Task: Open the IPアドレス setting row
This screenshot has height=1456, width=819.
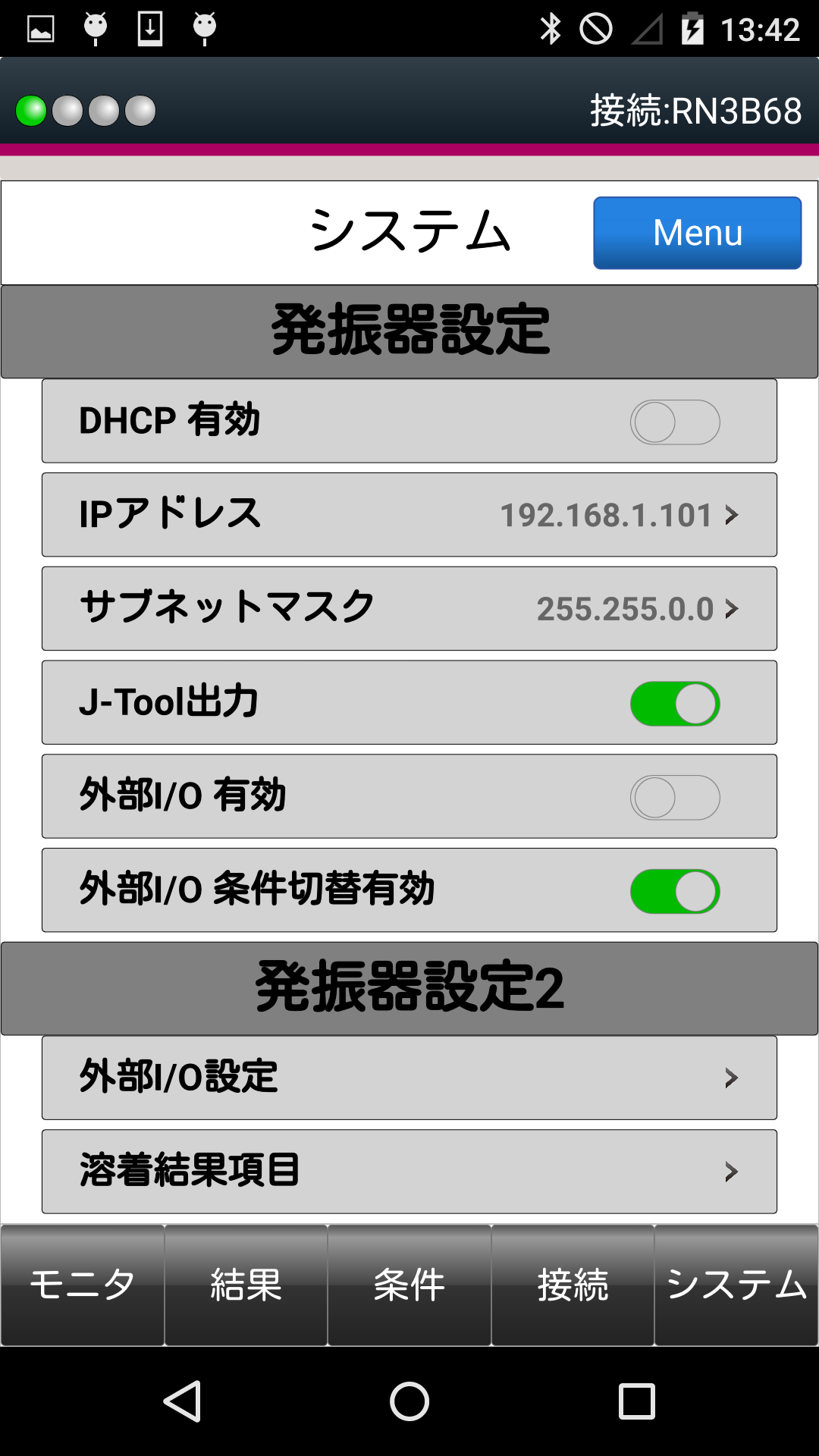Action: click(409, 515)
